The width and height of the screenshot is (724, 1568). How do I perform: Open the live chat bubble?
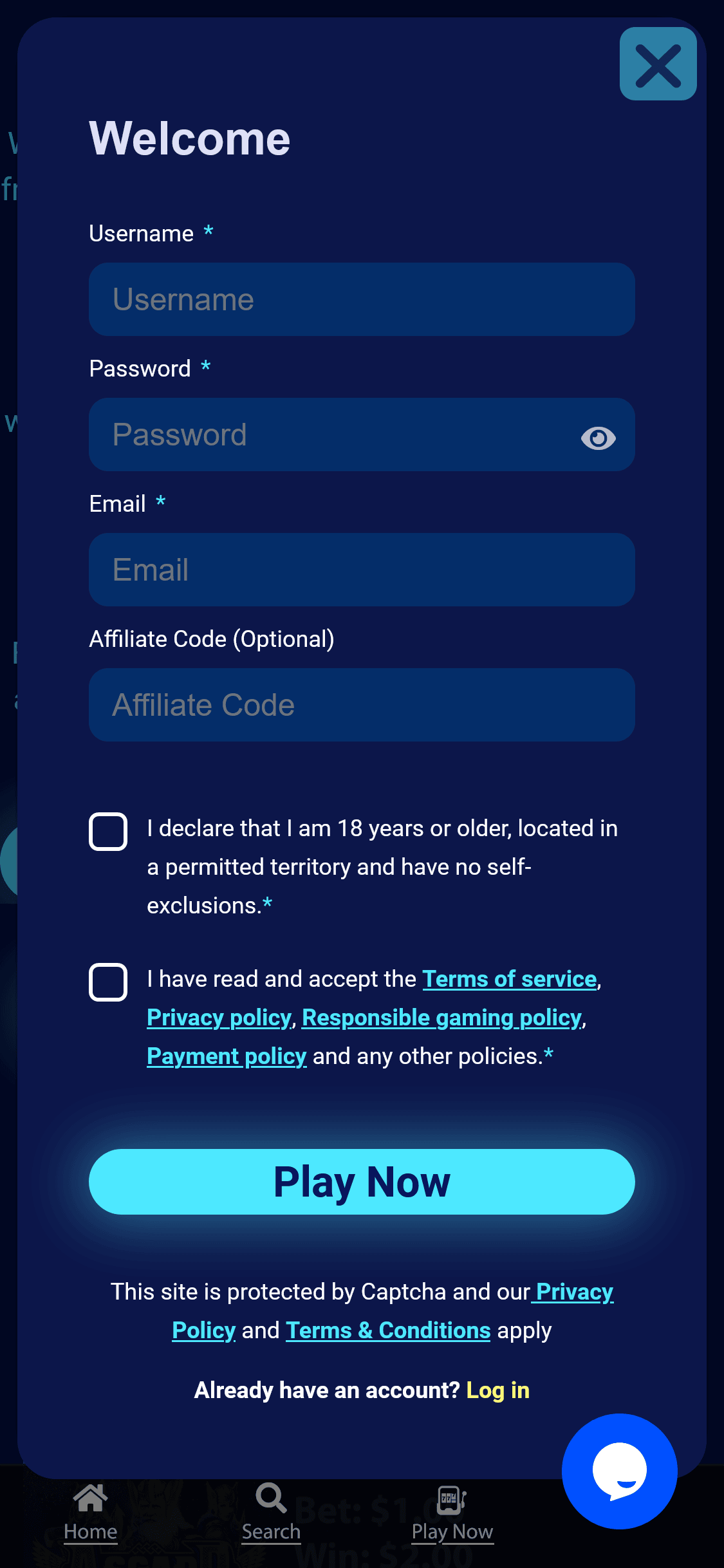tap(619, 1471)
